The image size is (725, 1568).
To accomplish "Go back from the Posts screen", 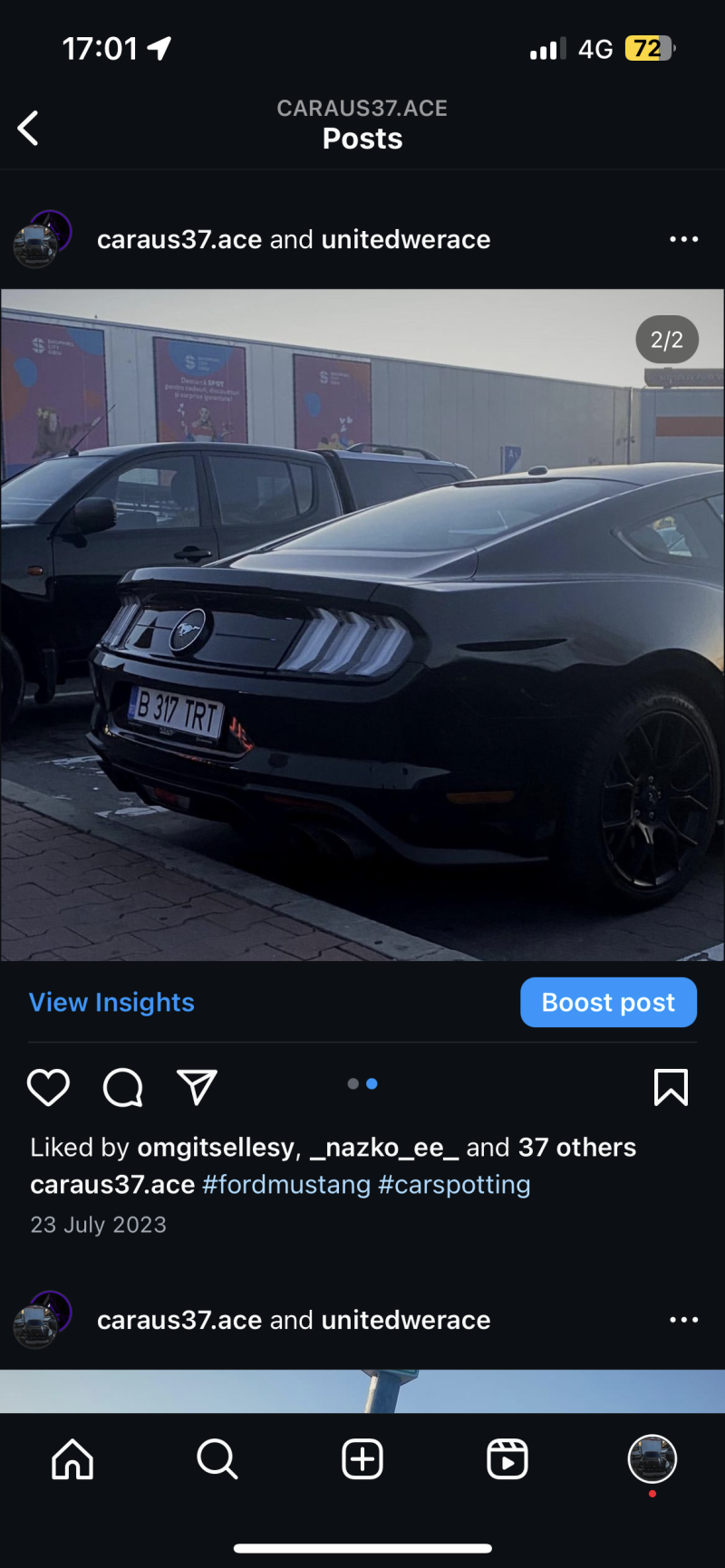I will 28,128.
